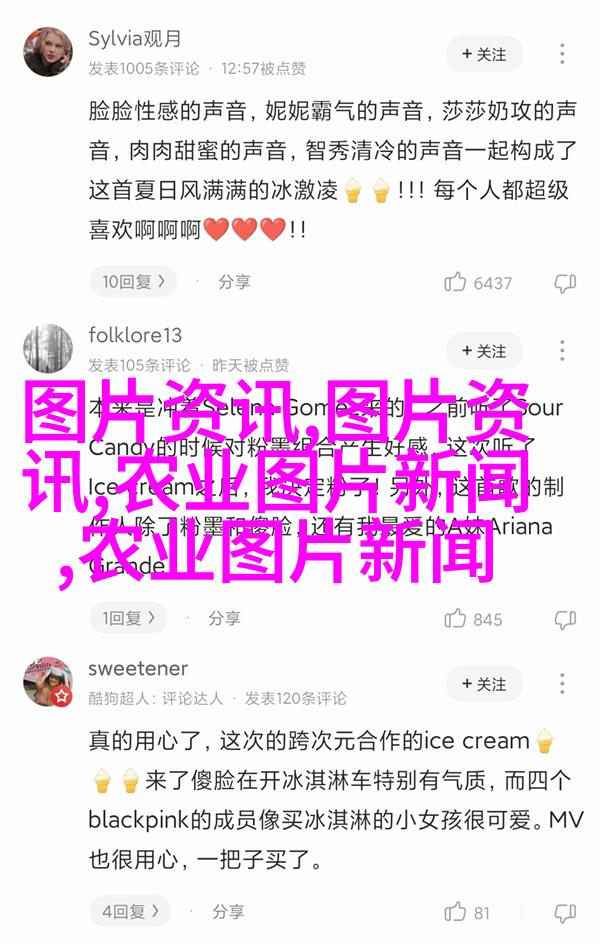Open overflow menu on sweetener's comment
600x944 pixels.
tap(564, 684)
